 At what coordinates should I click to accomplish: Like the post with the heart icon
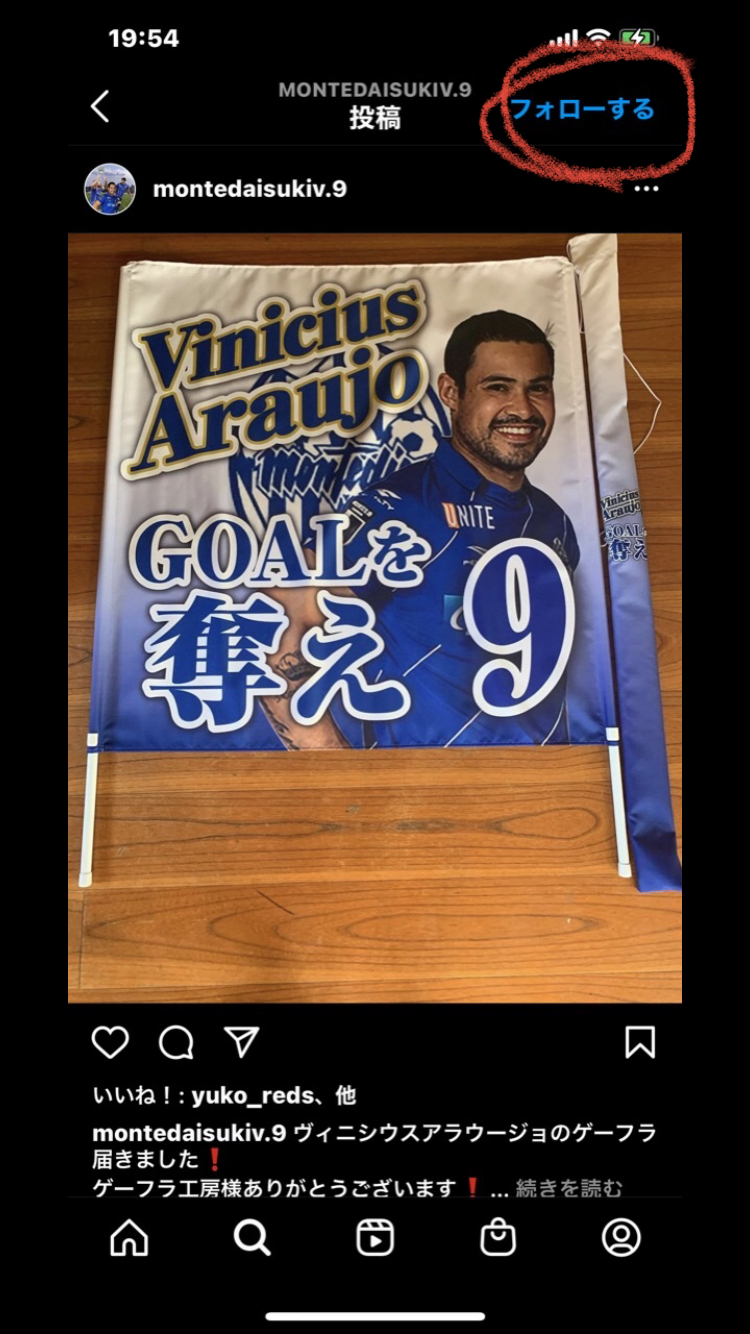pos(110,1043)
